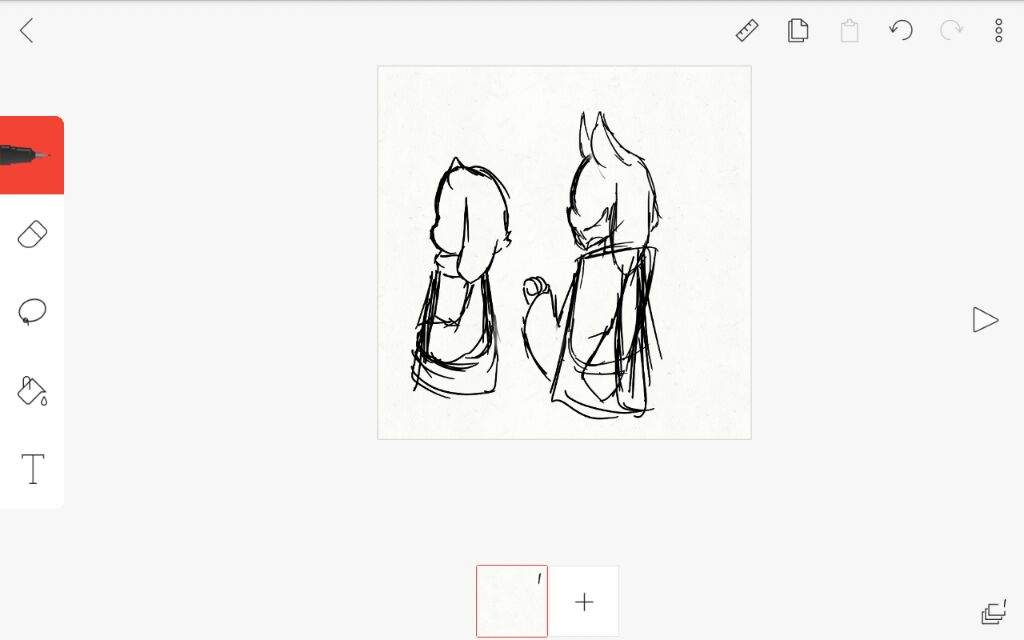Open the ruler tool

(747, 31)
